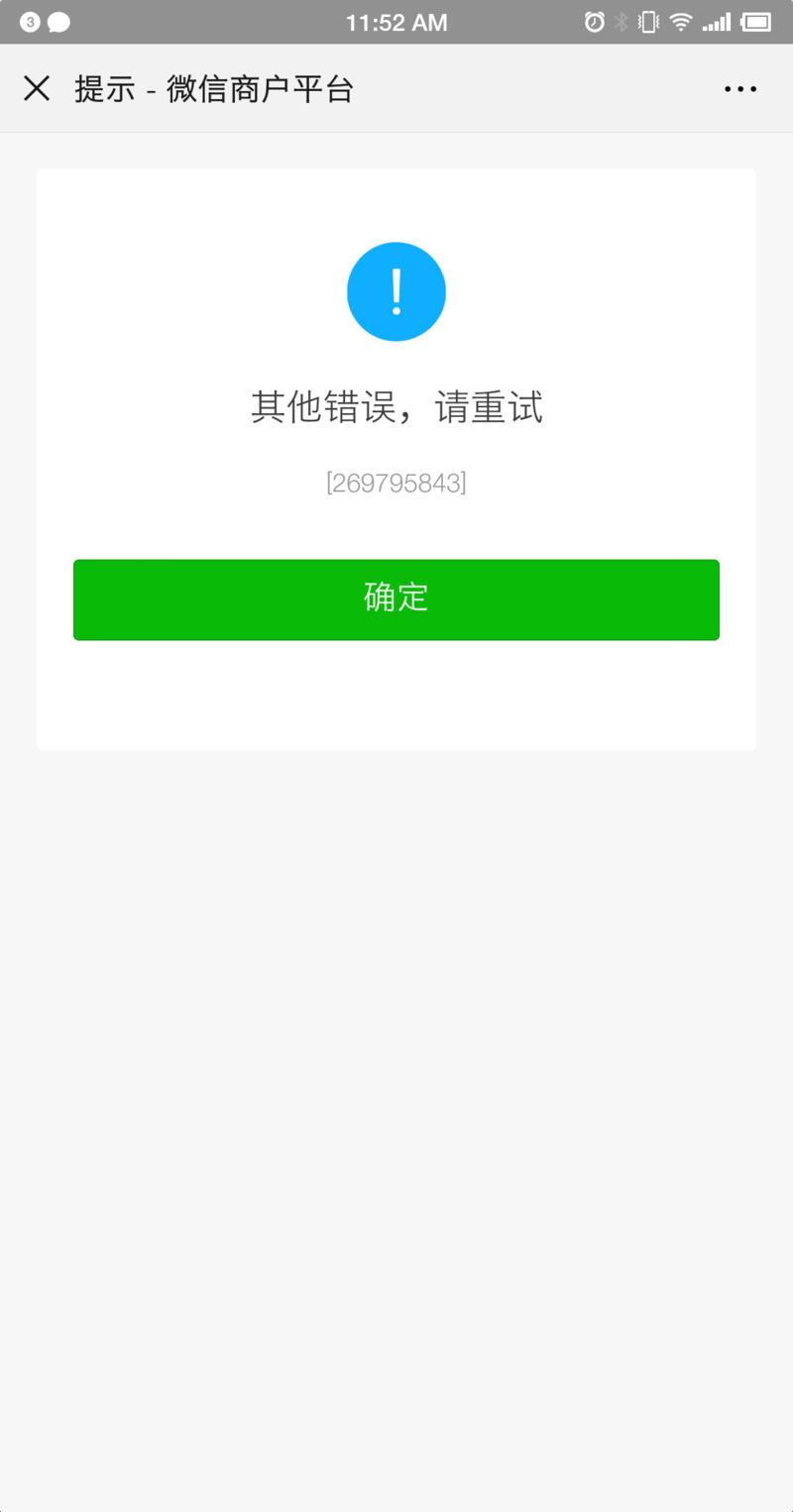793x1512 pixels.
Task: Close the page using the X button
Action: pos(37,89)
